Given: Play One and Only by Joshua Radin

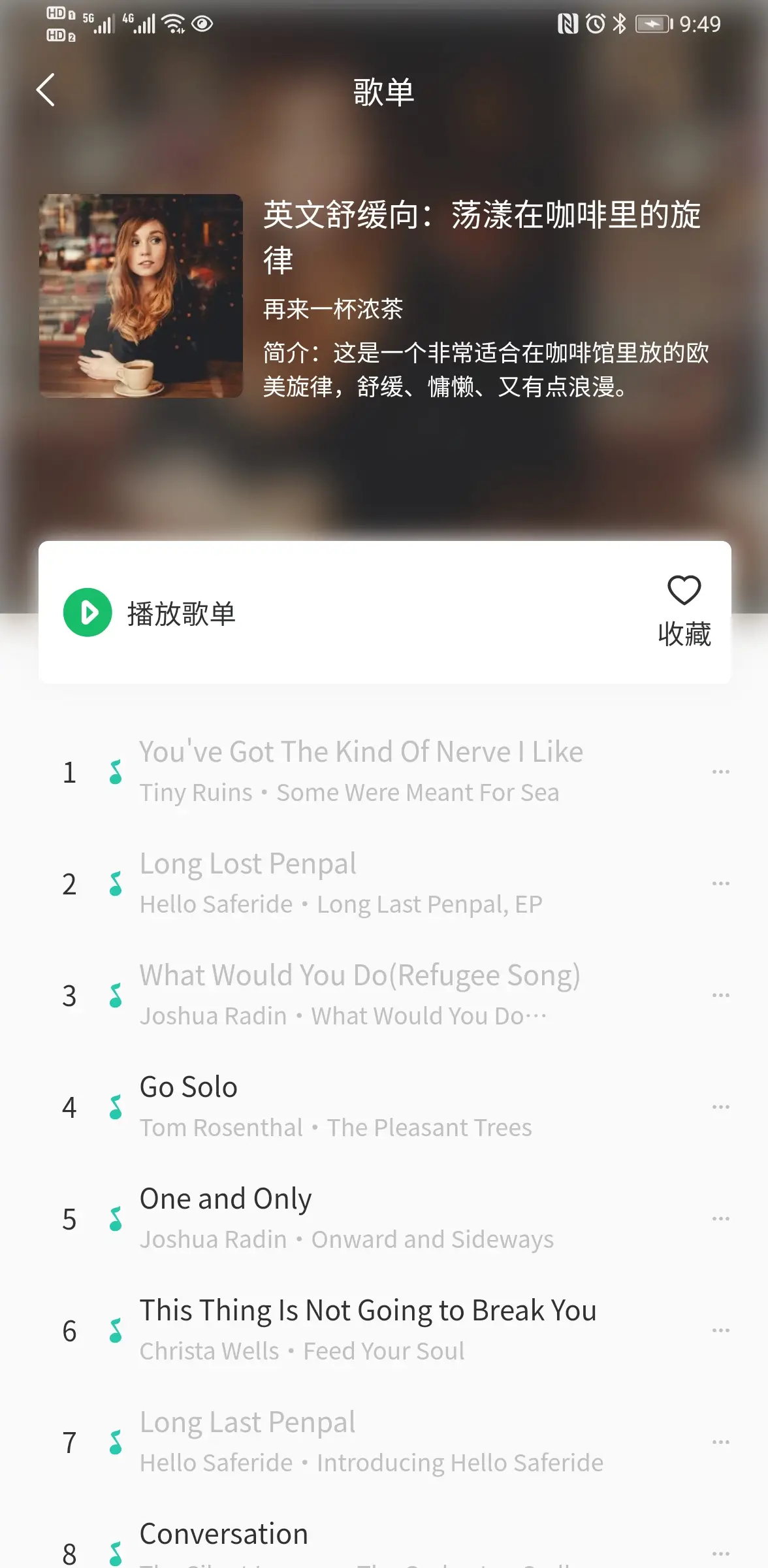Looking at the screenshot, I should click(x=225, y=1218).
